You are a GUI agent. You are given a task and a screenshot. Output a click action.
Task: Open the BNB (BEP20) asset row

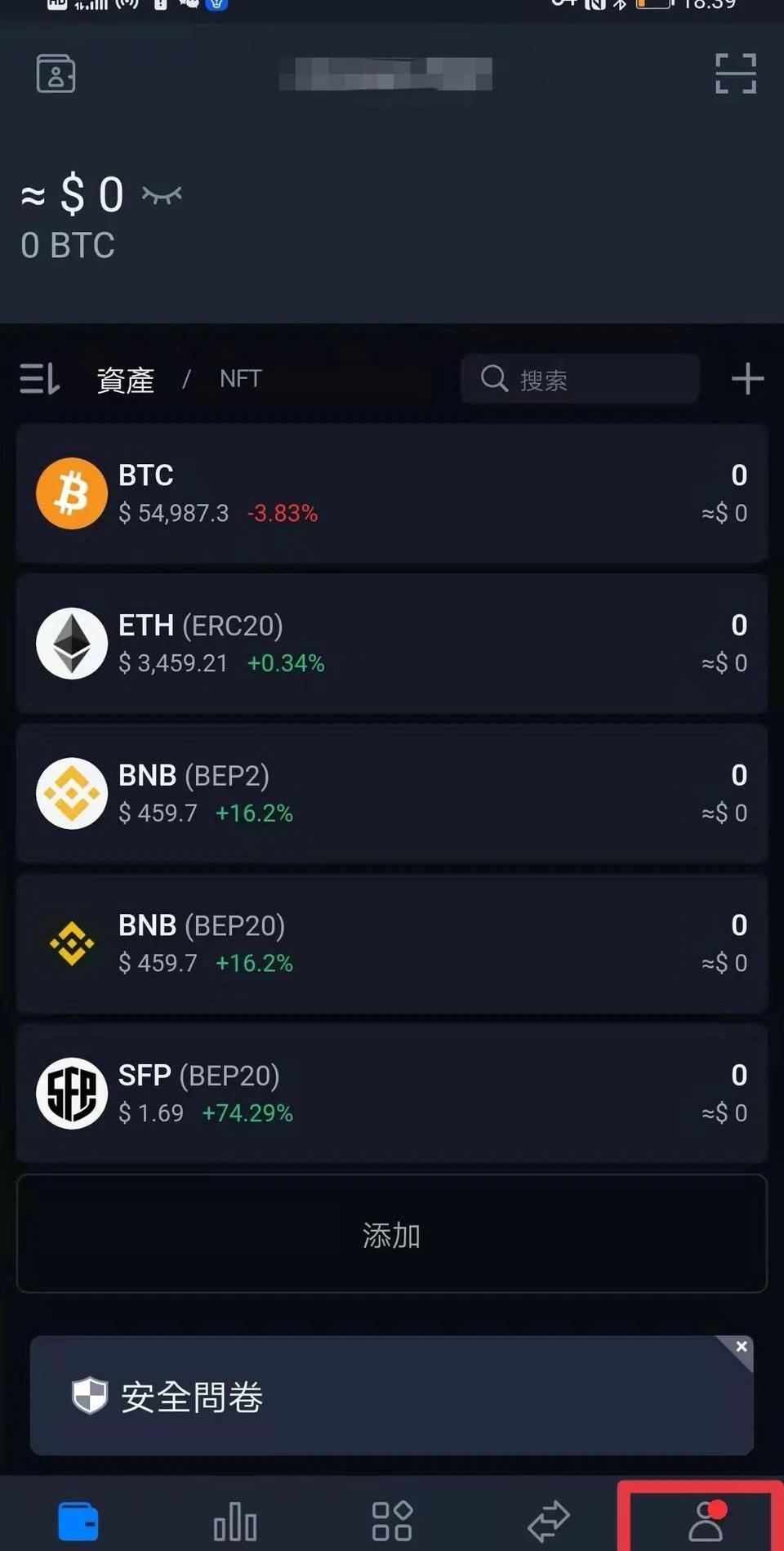pyautogui.click(x=392, y=943)
